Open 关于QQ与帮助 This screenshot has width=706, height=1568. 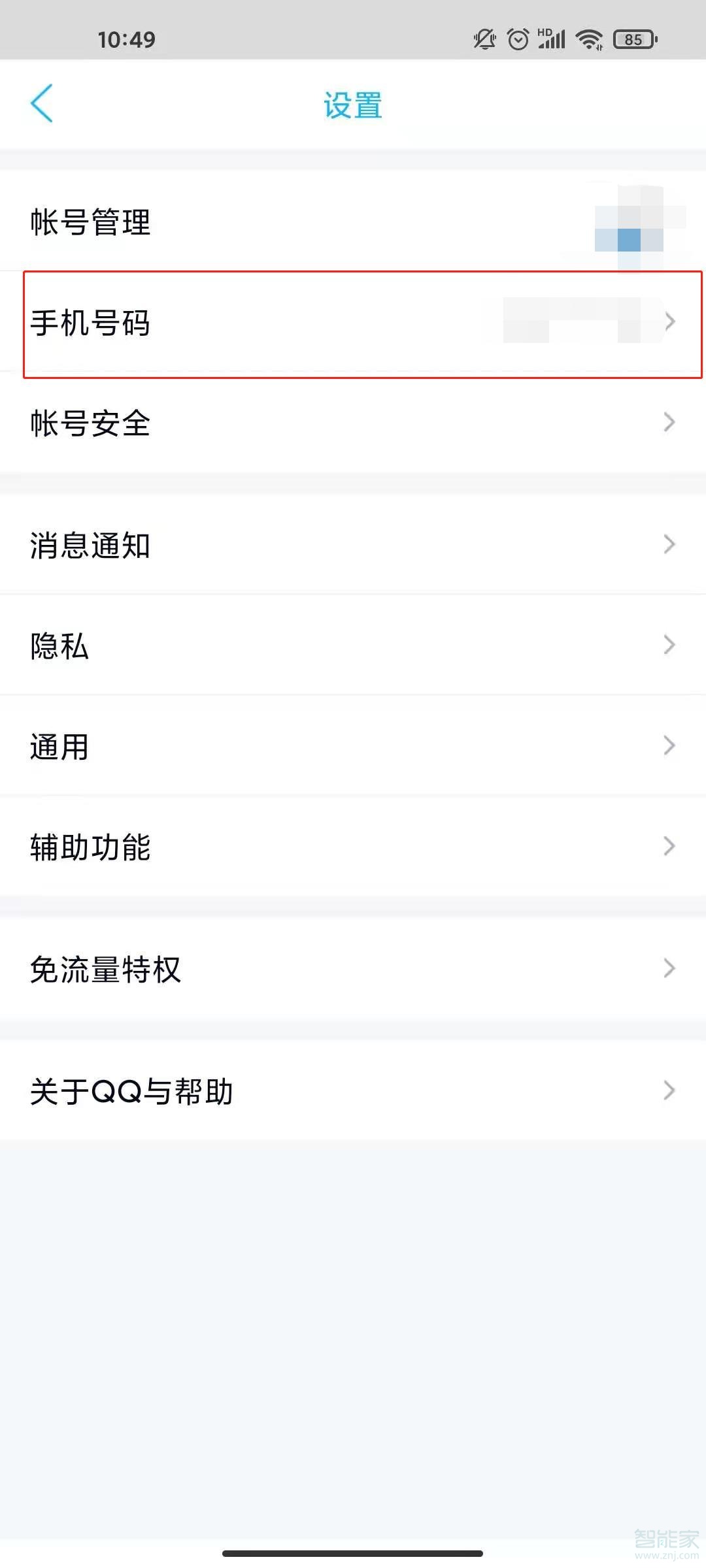[x=353, y=1090]
